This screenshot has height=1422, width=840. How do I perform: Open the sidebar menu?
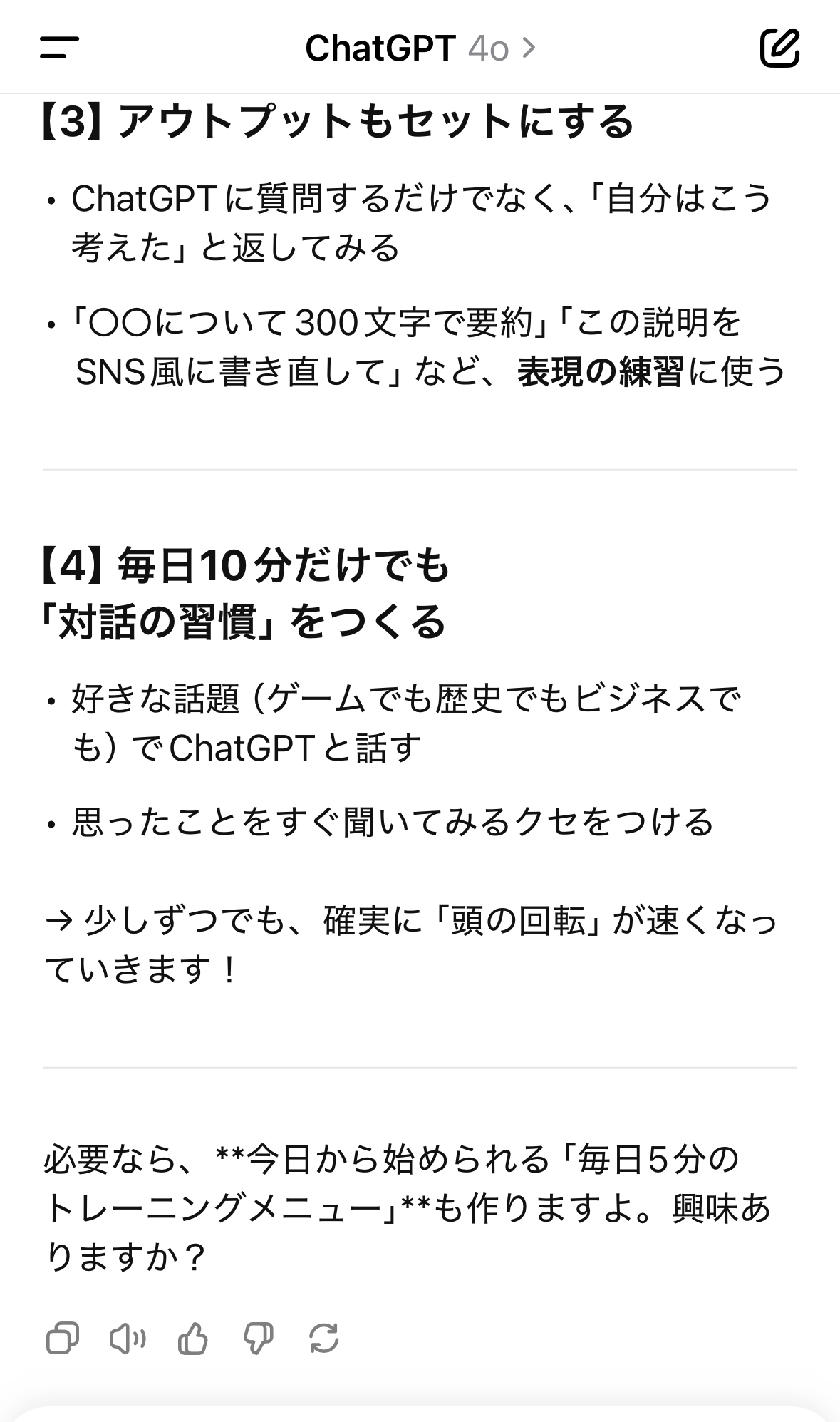click(59, 48)
